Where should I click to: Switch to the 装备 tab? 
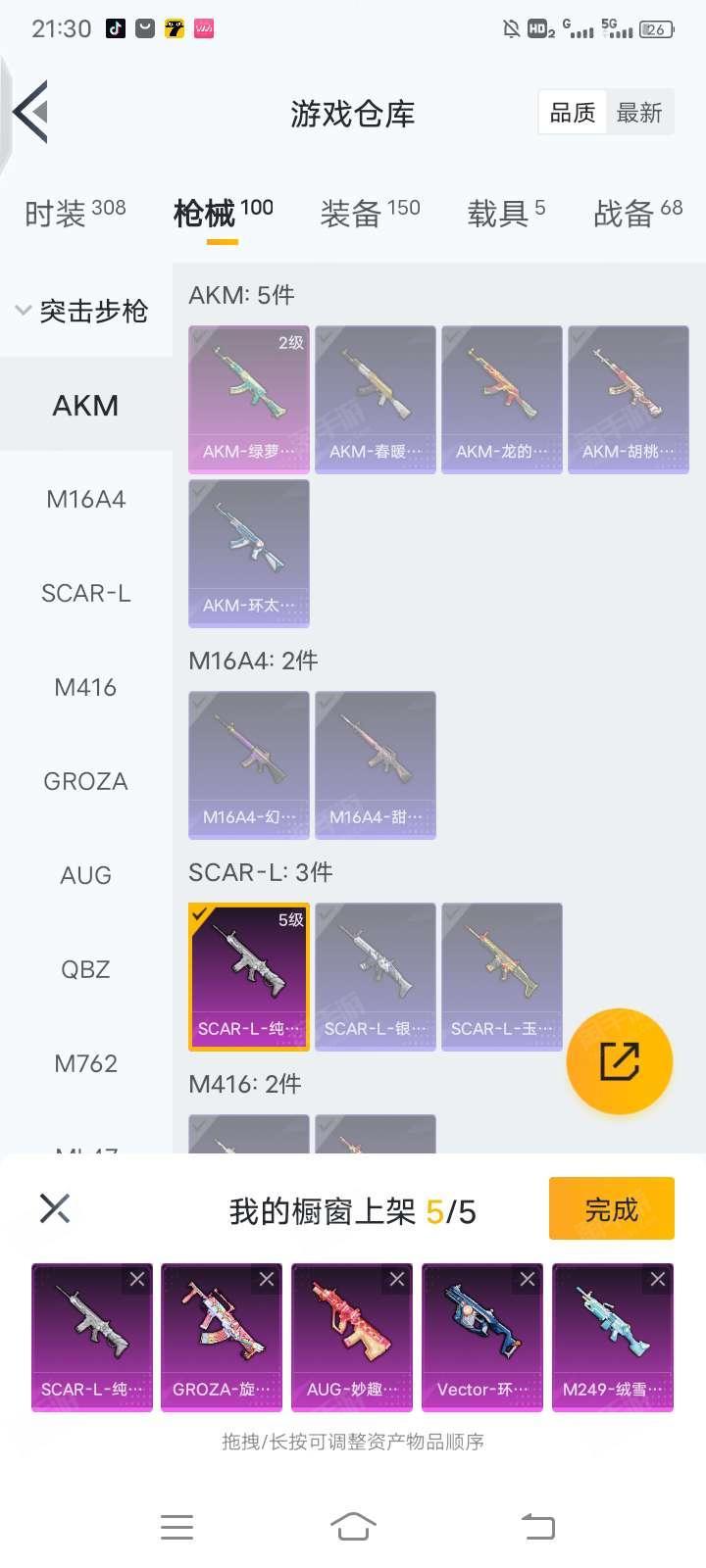[x=369, y=213]
